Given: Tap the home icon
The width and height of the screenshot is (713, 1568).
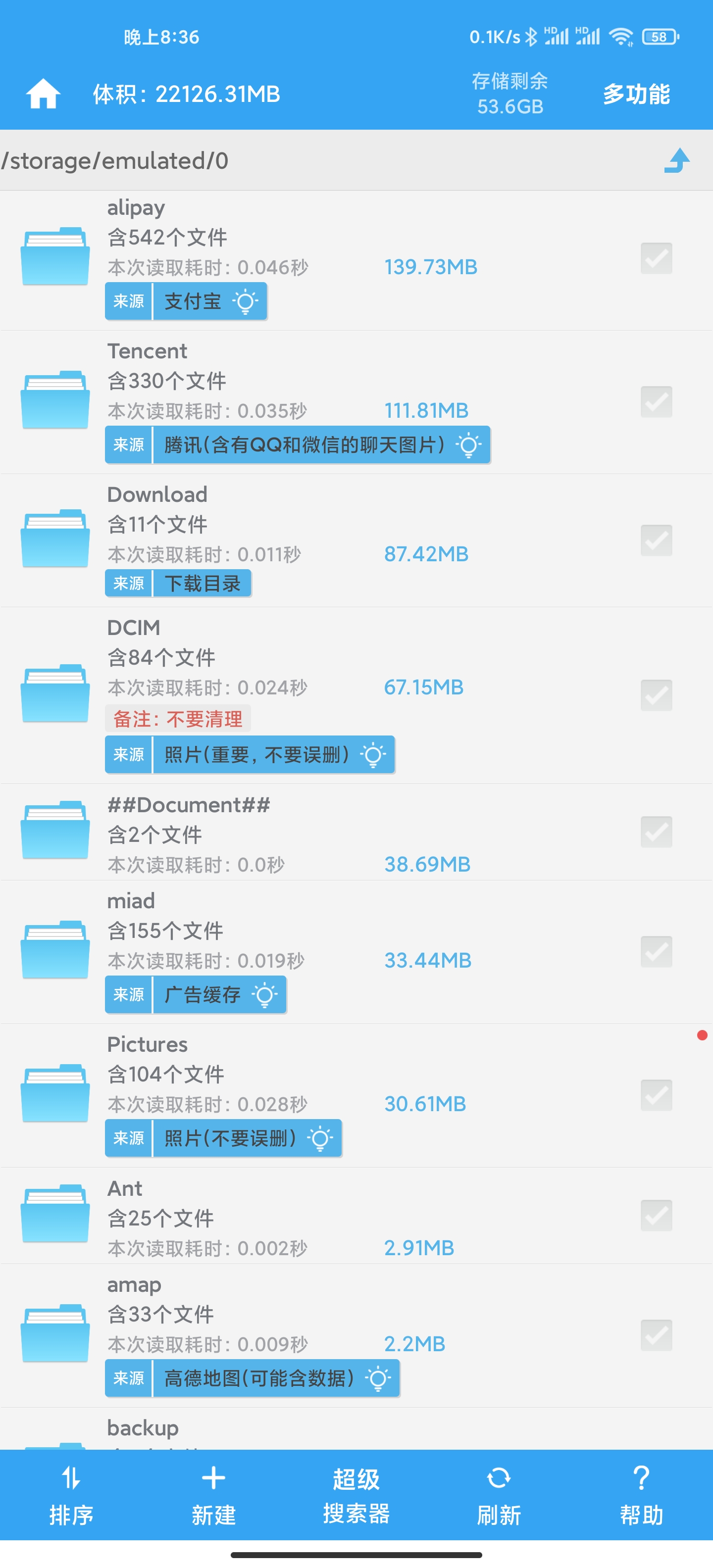Looking at the screenshot, I should (43, 94).
